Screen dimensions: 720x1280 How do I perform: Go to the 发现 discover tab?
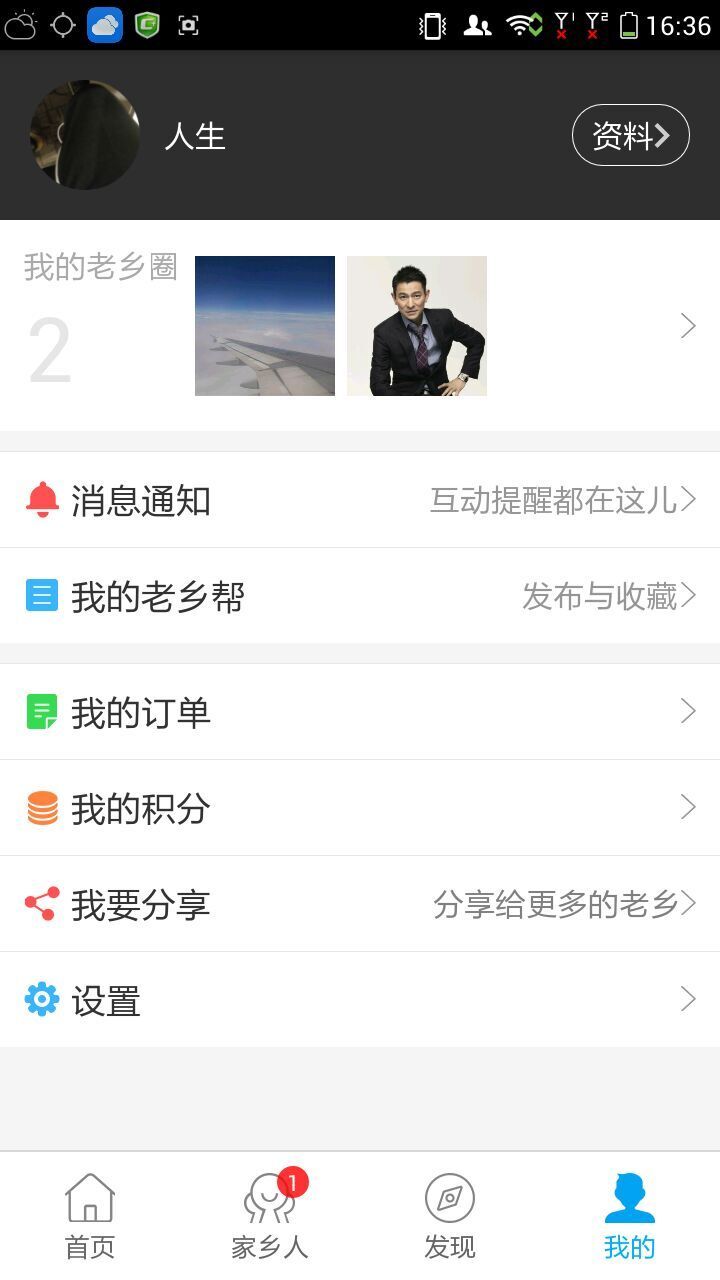(450, 1216)
